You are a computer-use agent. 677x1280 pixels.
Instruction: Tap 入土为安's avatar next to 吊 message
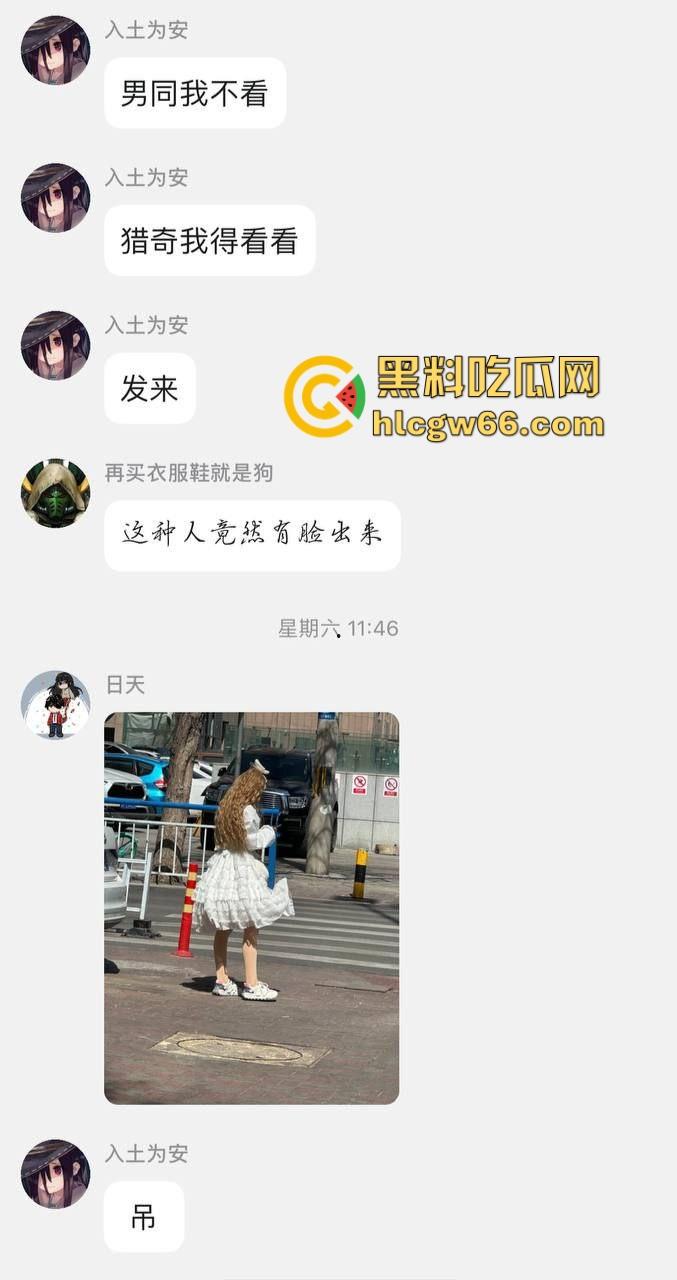[55, 1173]
